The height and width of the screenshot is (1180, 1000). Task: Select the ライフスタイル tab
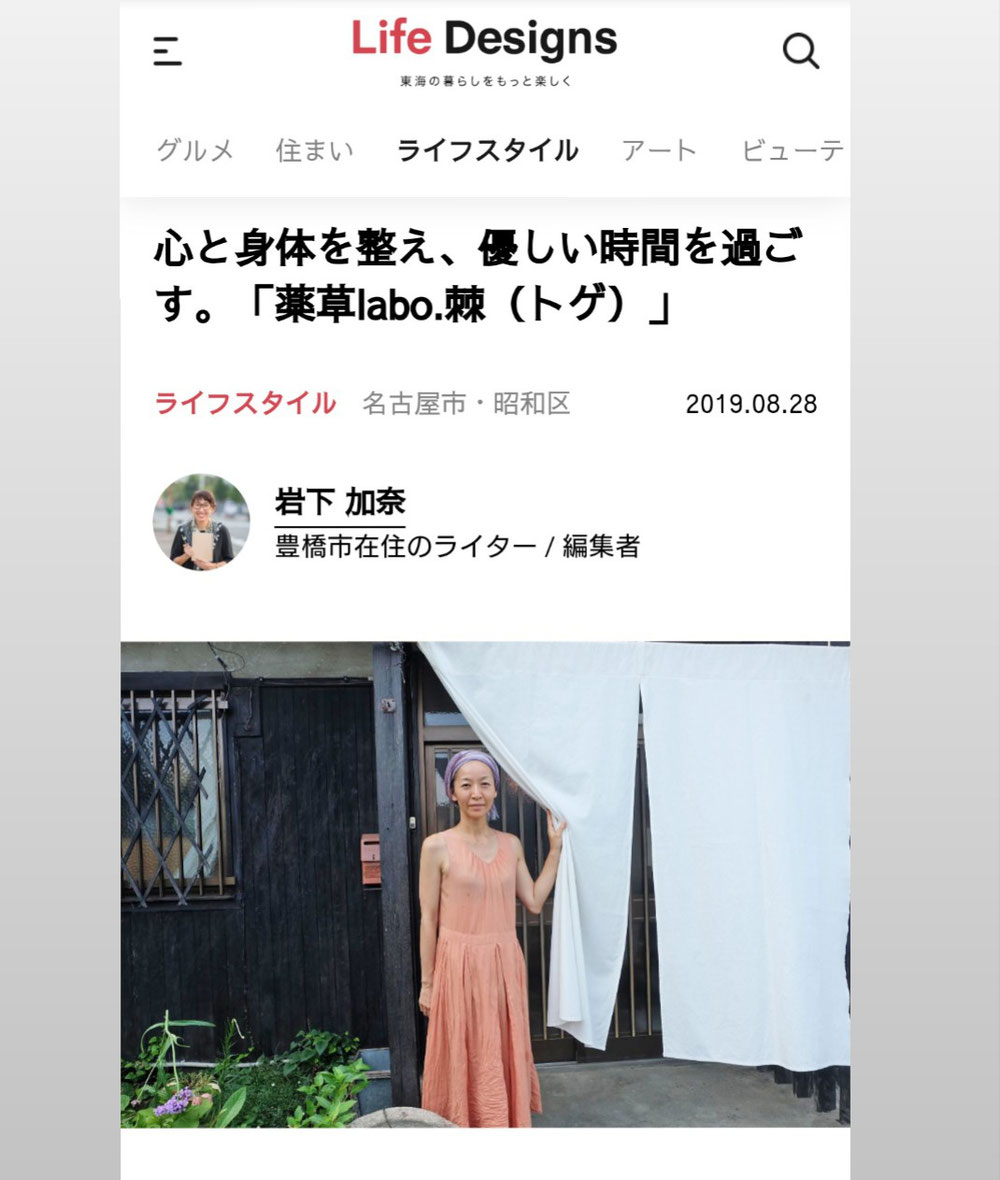(x=487, y=151)
